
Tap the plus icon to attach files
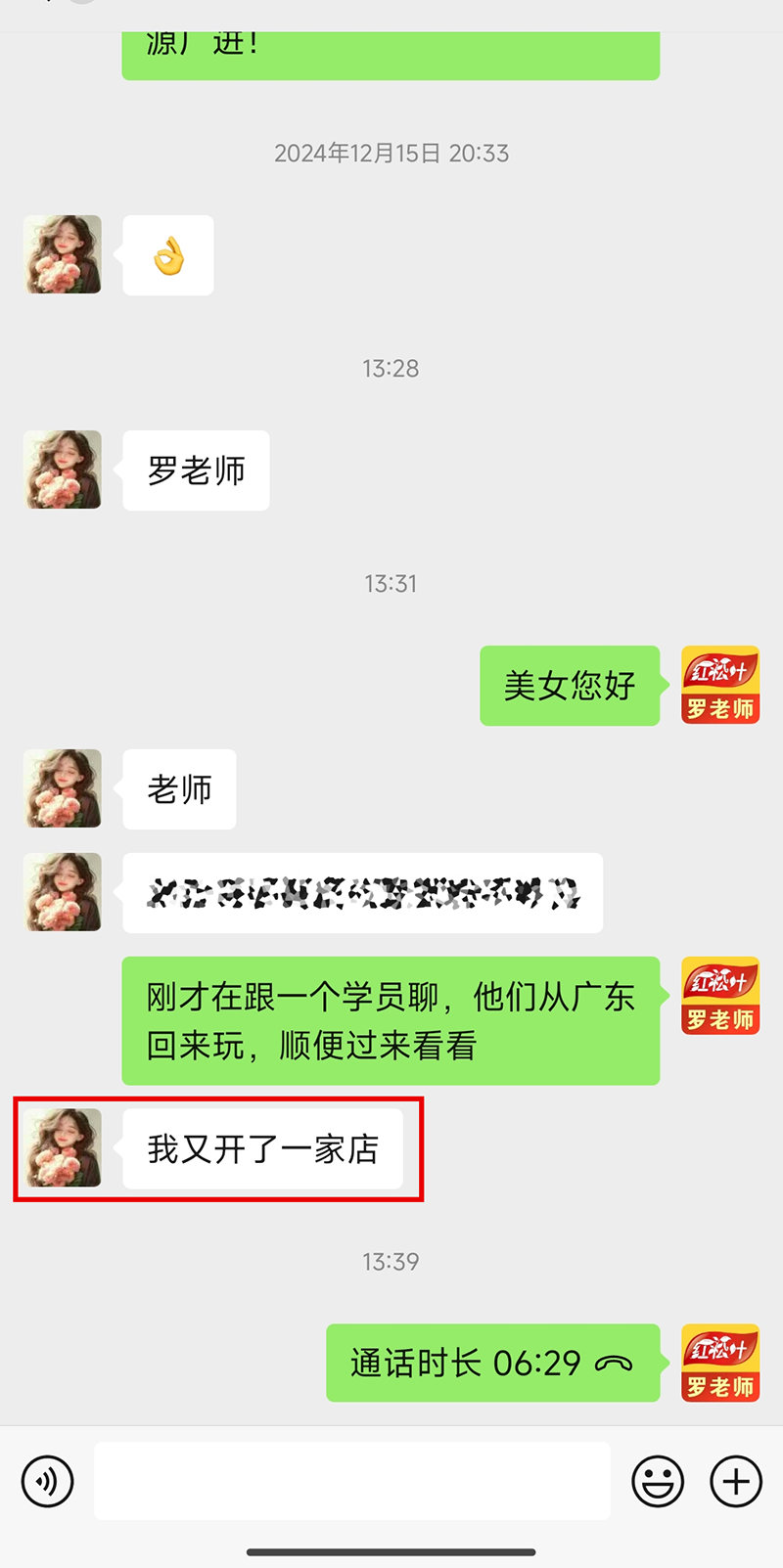[735, 1480]
